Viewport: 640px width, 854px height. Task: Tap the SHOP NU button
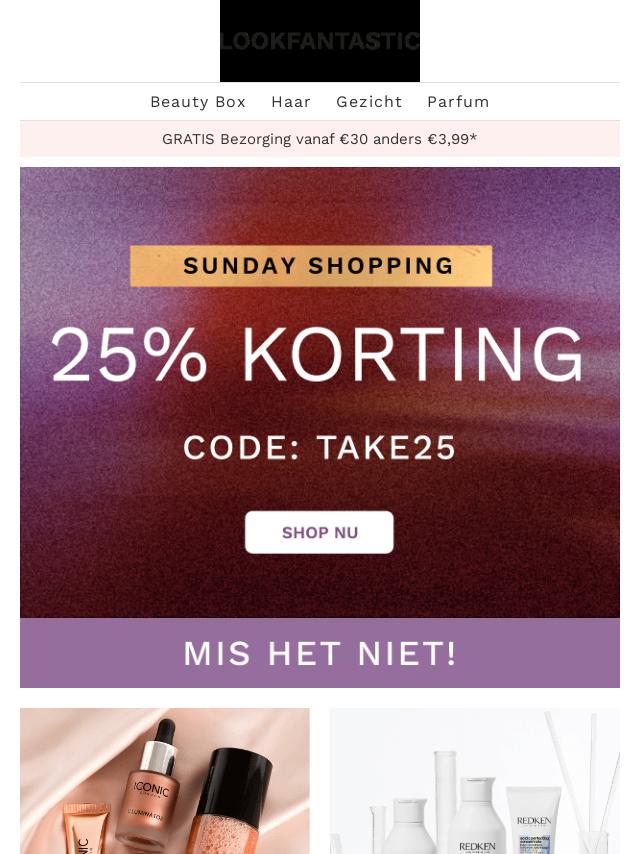click(x=319, y=532)
